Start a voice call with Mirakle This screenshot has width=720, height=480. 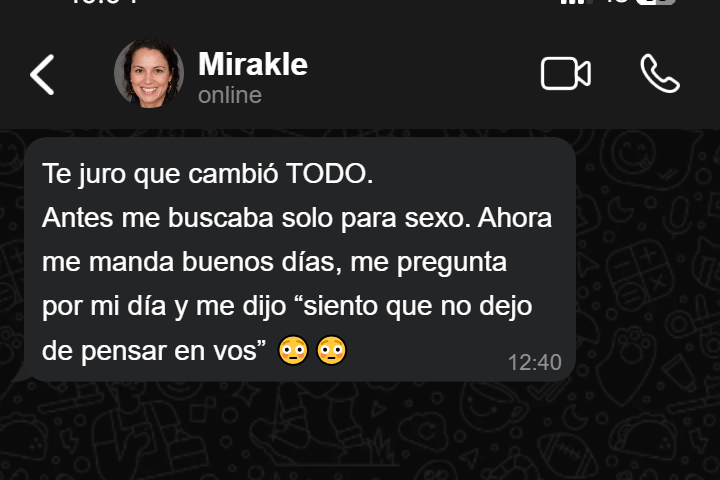click(660, 74)
